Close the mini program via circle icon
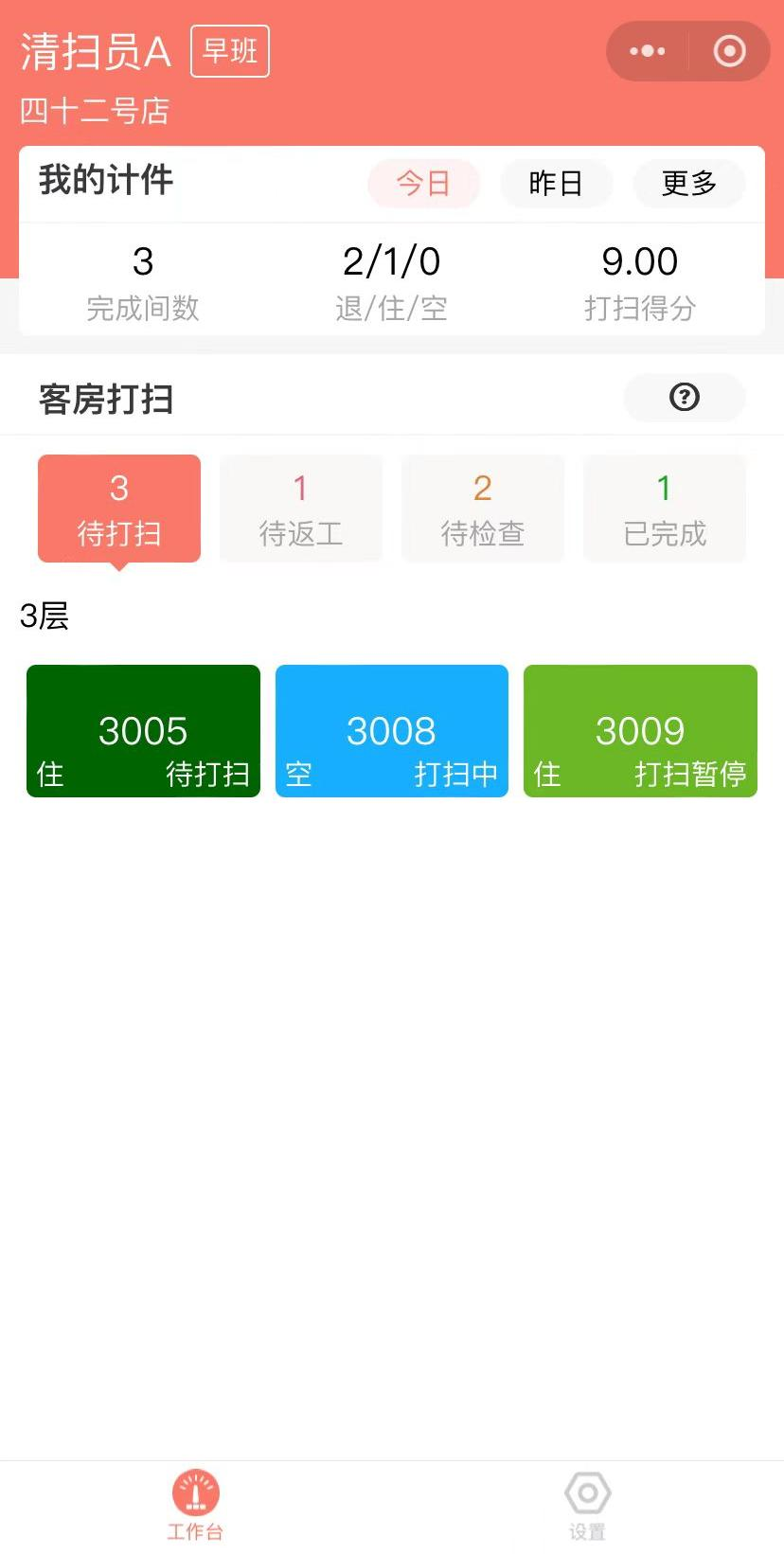784x1554 pixels. coord(729,51)
